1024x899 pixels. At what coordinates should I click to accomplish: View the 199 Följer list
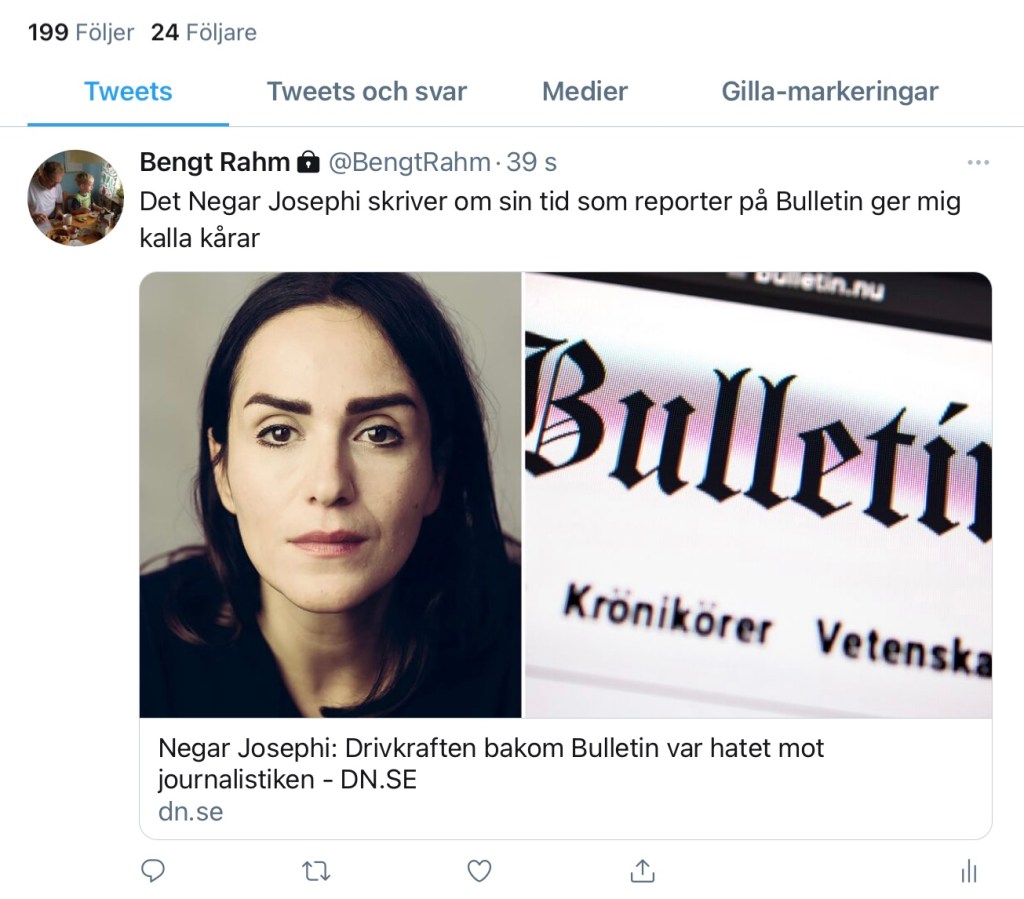coord(81,33)
